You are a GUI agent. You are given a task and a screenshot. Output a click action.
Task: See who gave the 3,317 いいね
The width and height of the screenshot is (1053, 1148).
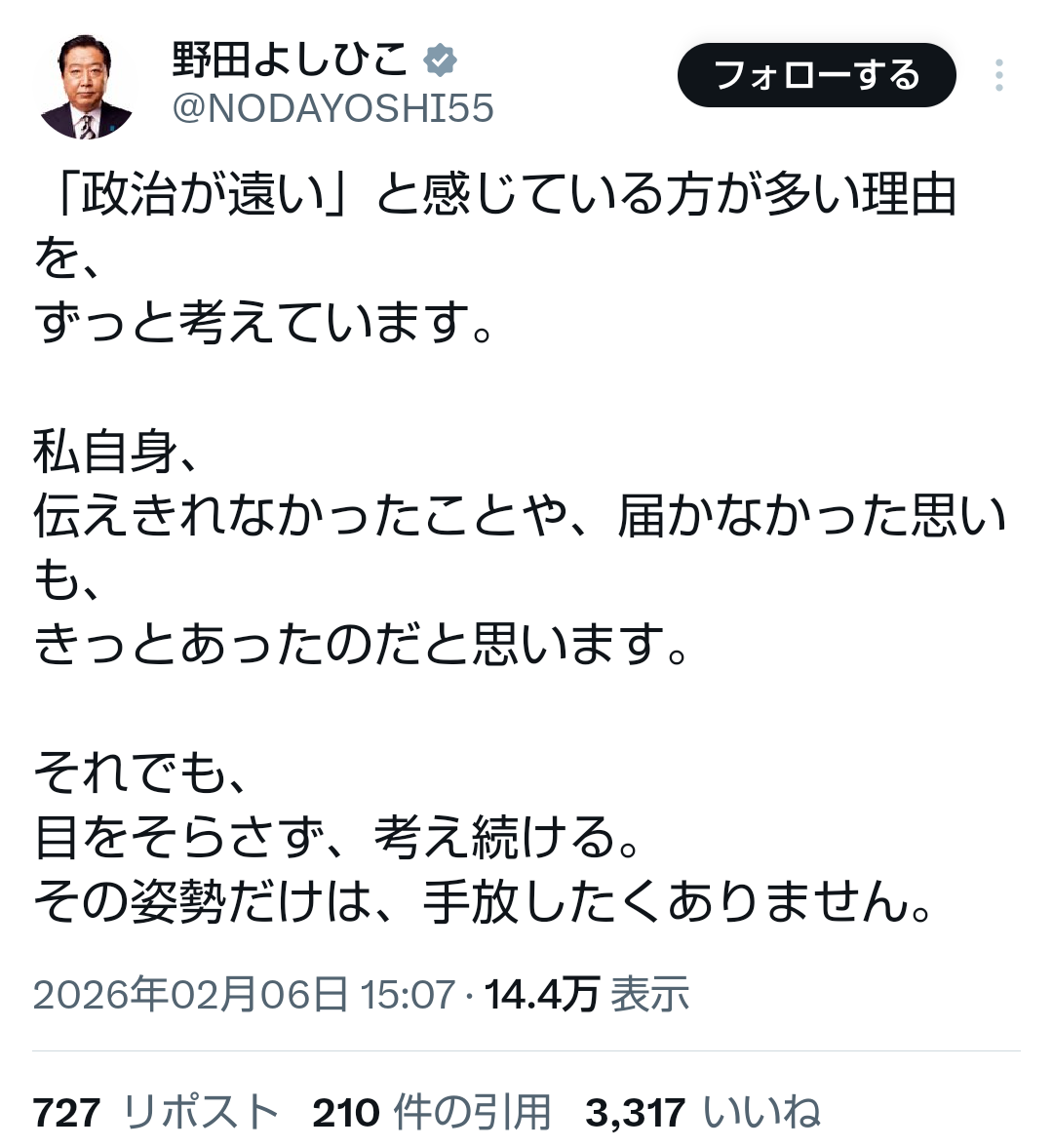702,1111
